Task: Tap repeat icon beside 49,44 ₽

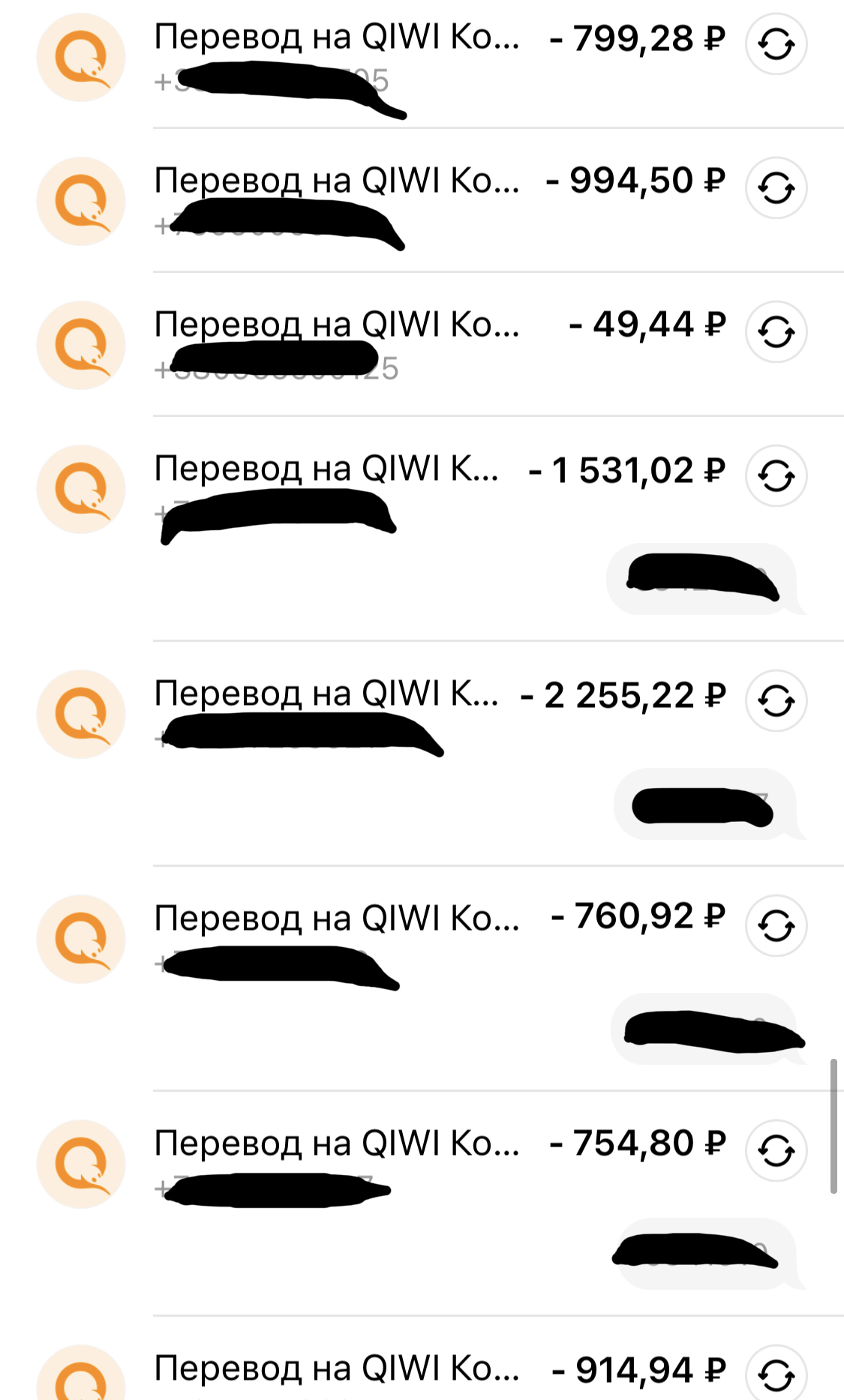Action: [x=776, y=331]
